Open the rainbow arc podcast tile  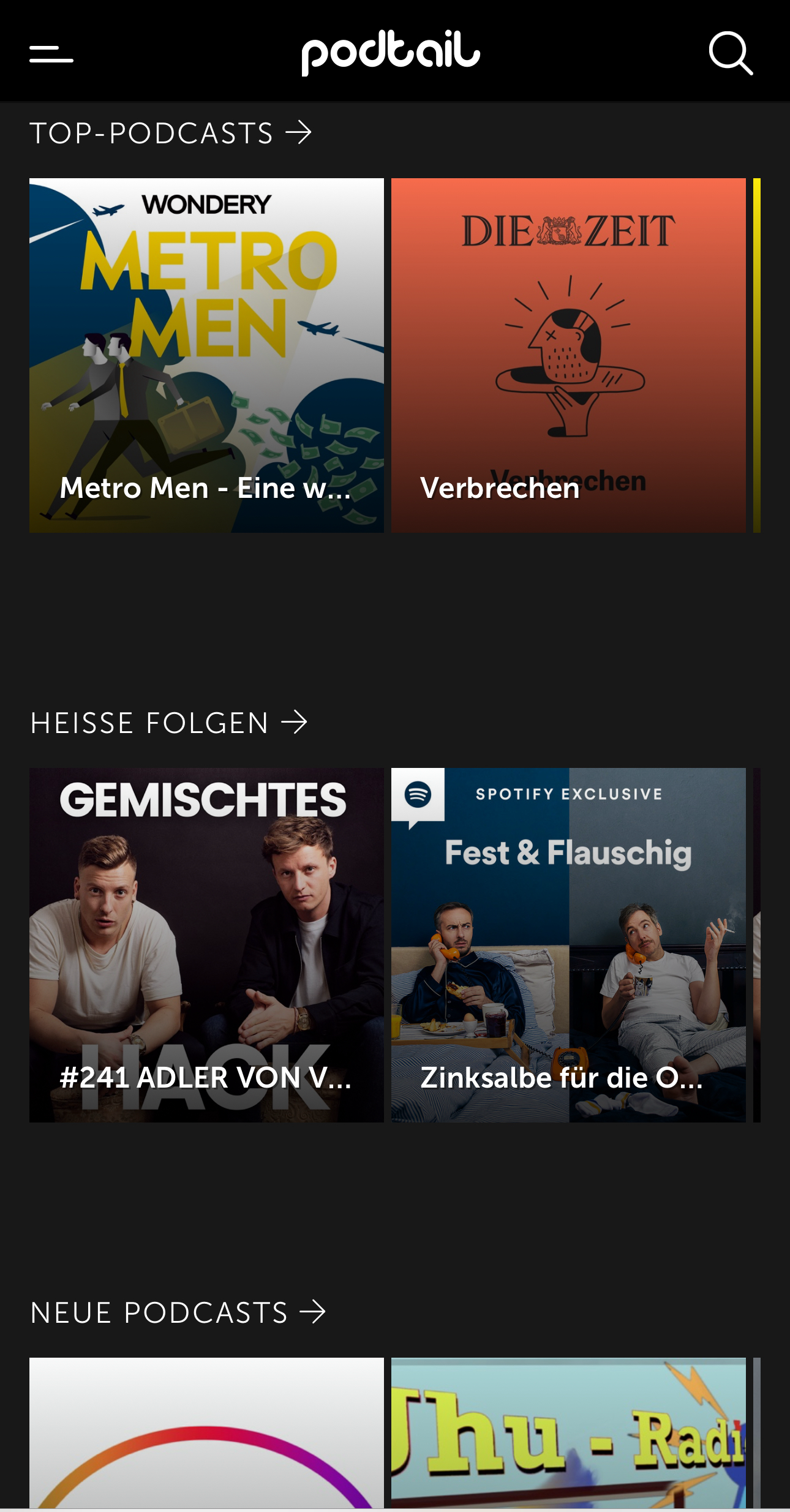[206, 1433]
